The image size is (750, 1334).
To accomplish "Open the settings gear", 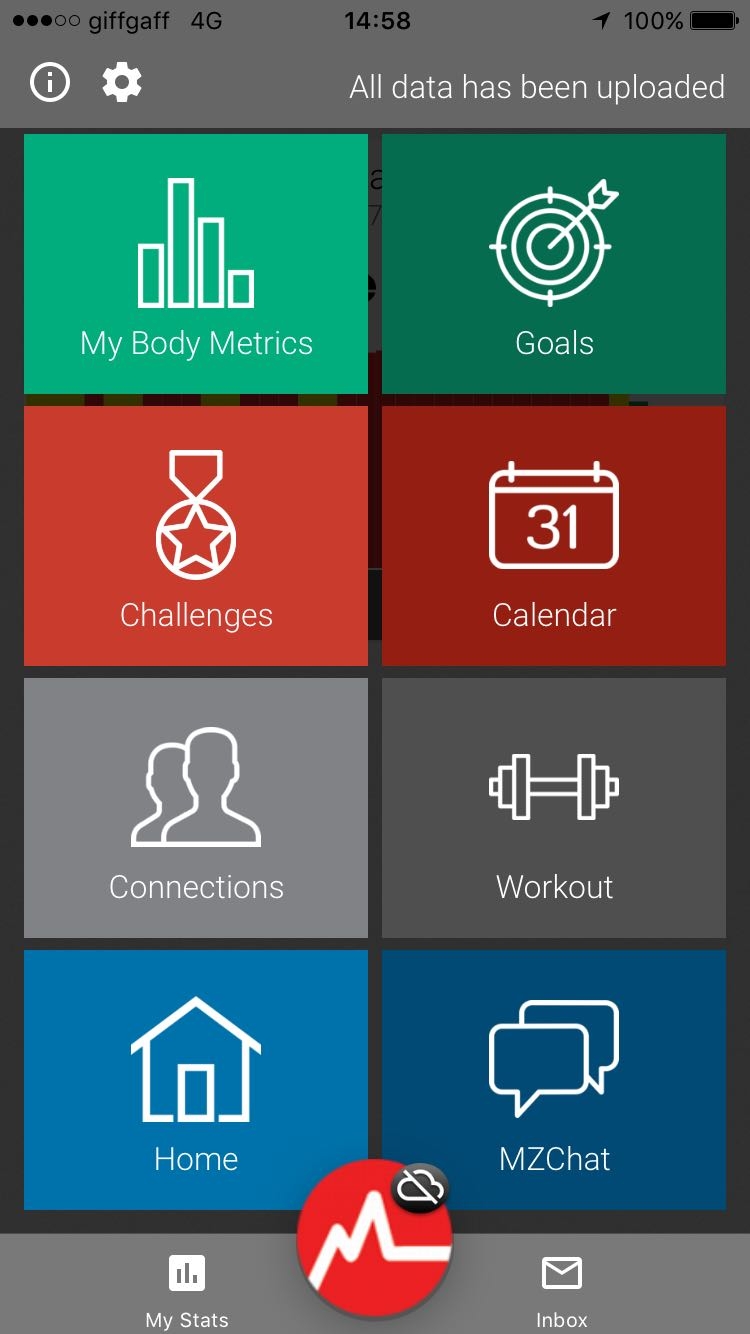I will pos(121,83).
